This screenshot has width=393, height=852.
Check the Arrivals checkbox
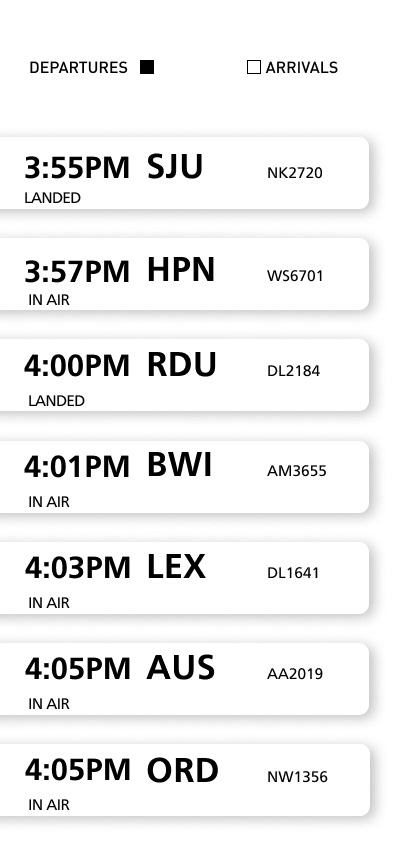point(254,67)
